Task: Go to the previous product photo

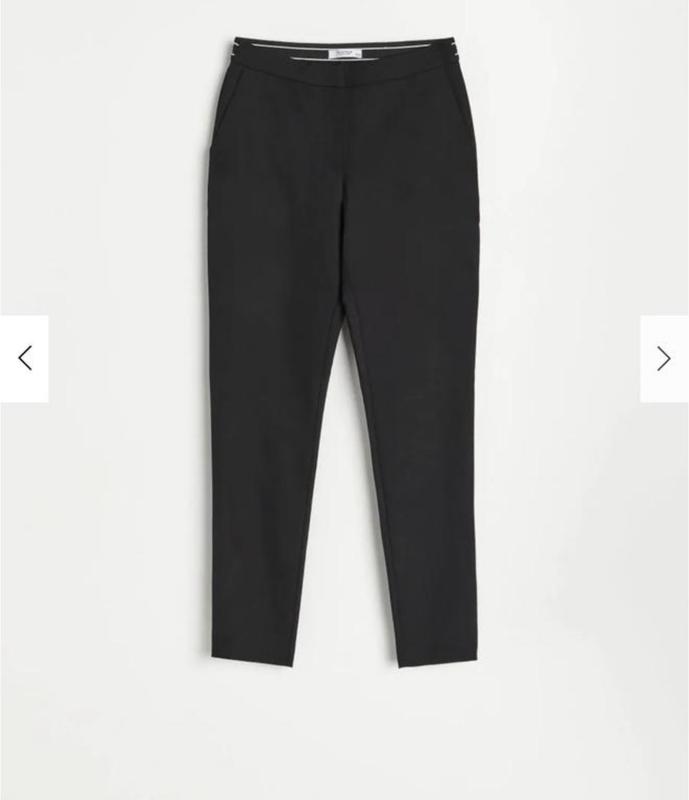Action: (x=25, y=359)
